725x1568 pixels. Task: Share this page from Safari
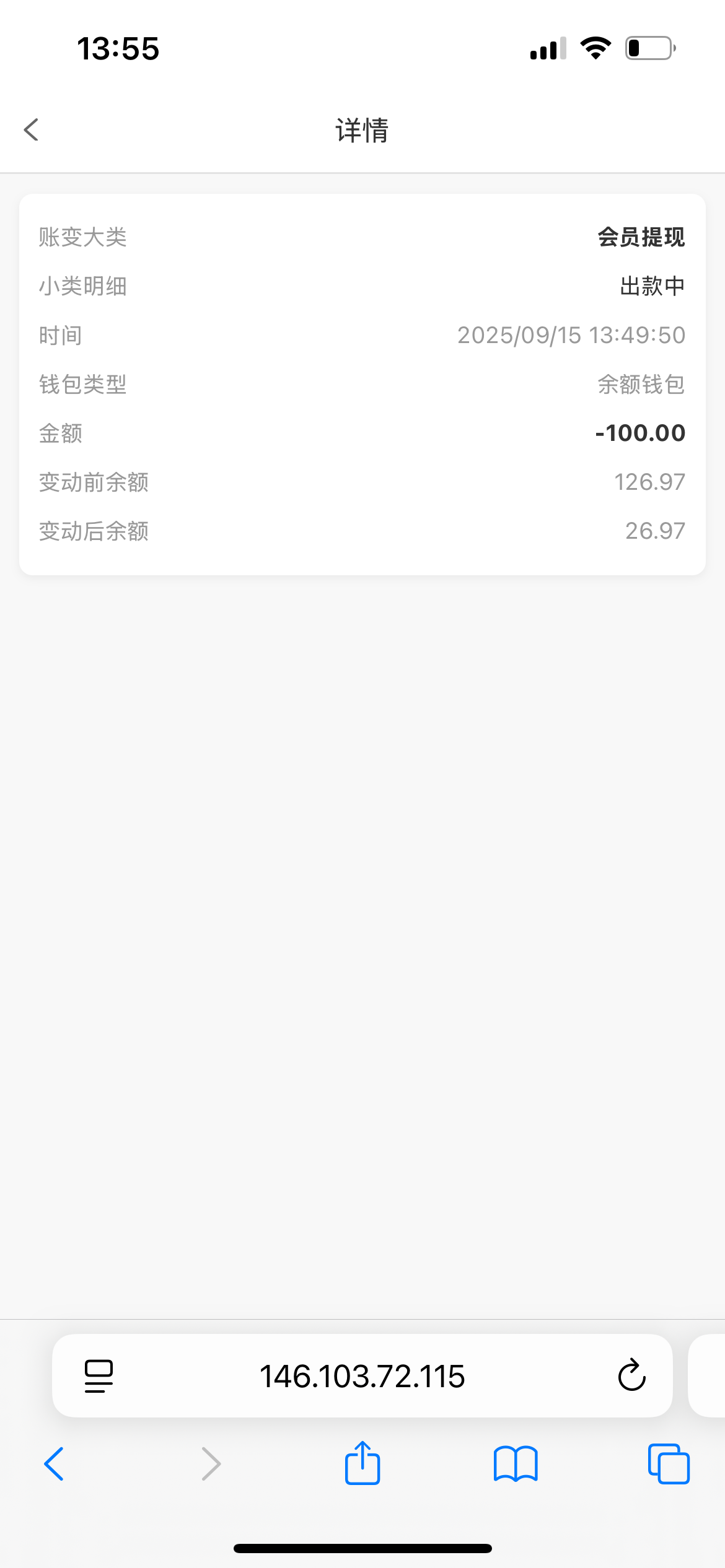point(362,1464)
